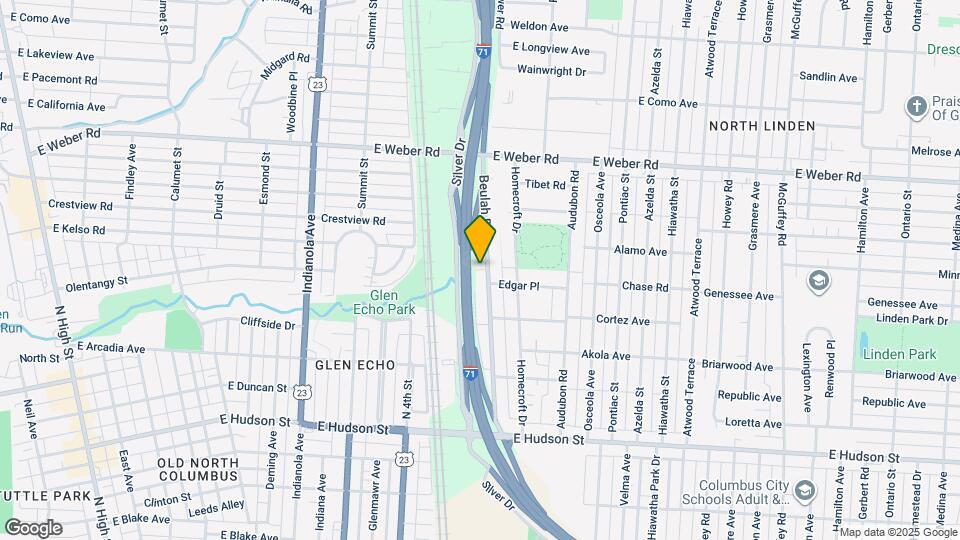This screenshot has width=960, height=540.
Task: Tap the orange location marker by Beulah Rd
Action: pos(480,239)
